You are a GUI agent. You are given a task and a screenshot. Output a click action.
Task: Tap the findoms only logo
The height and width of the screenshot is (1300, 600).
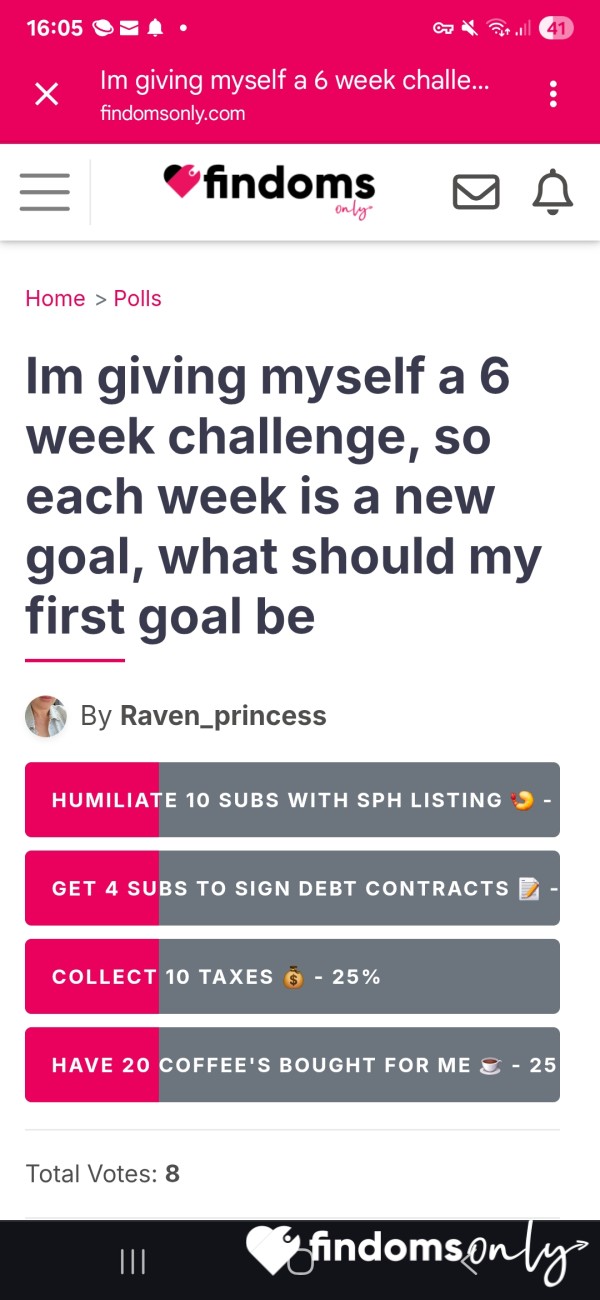click(x=270, y=188)
